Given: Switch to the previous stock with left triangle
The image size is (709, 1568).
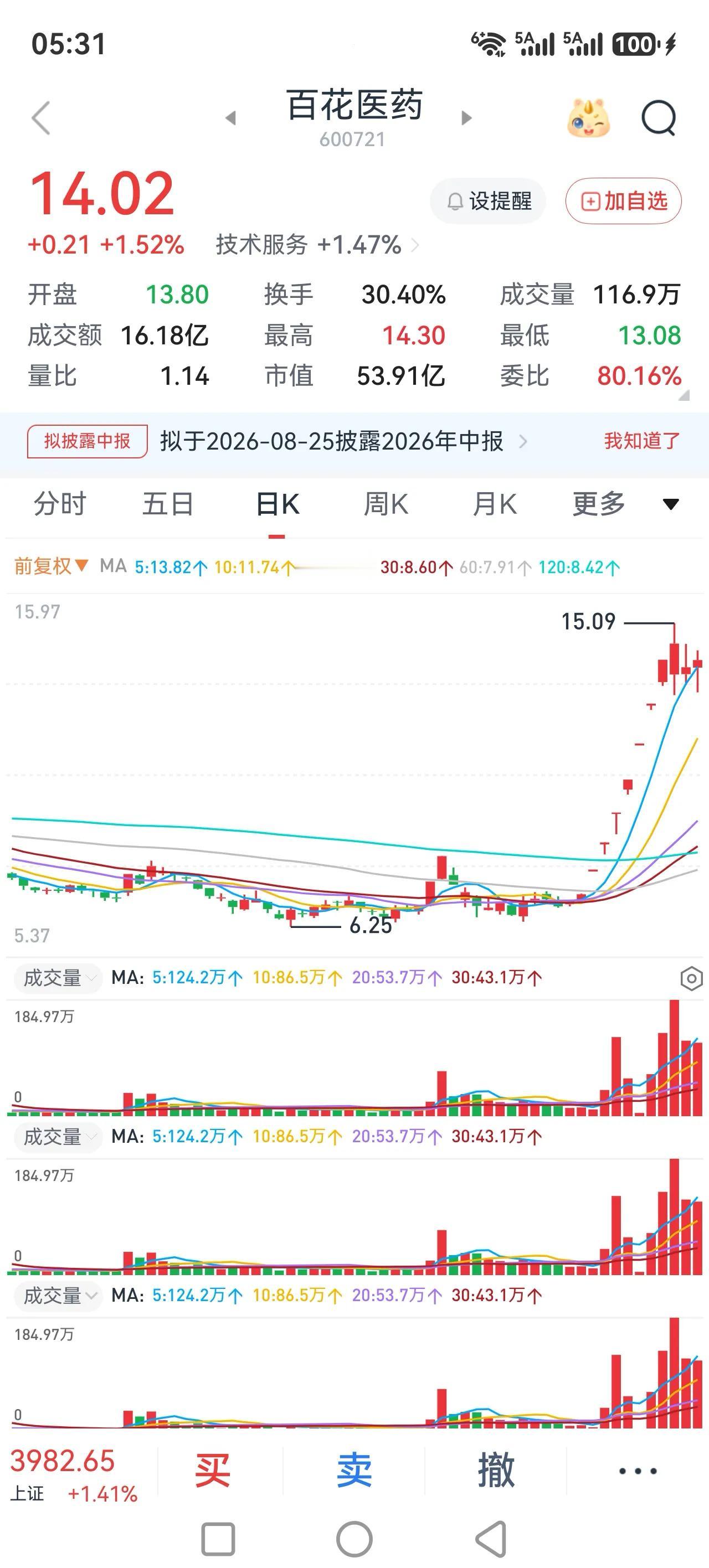Looking at the screenshot, I should tap(230, 117).
